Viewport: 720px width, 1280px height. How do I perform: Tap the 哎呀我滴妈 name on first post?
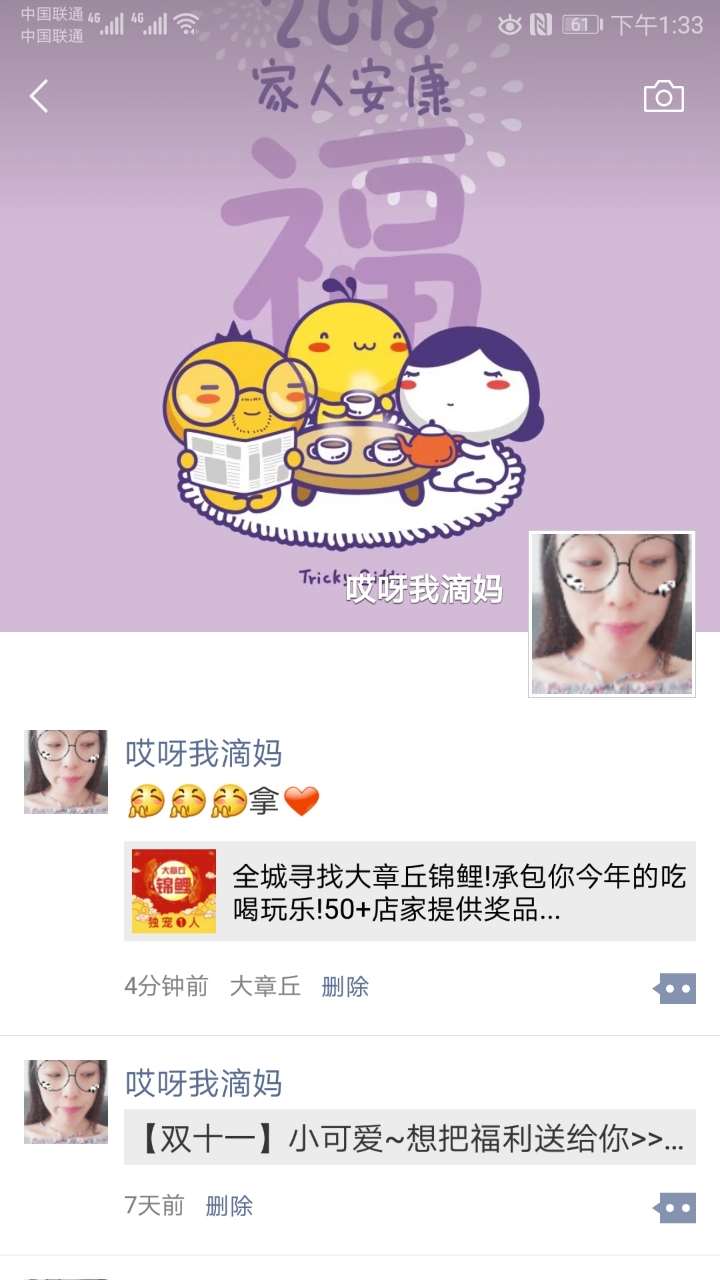[203, 753]
